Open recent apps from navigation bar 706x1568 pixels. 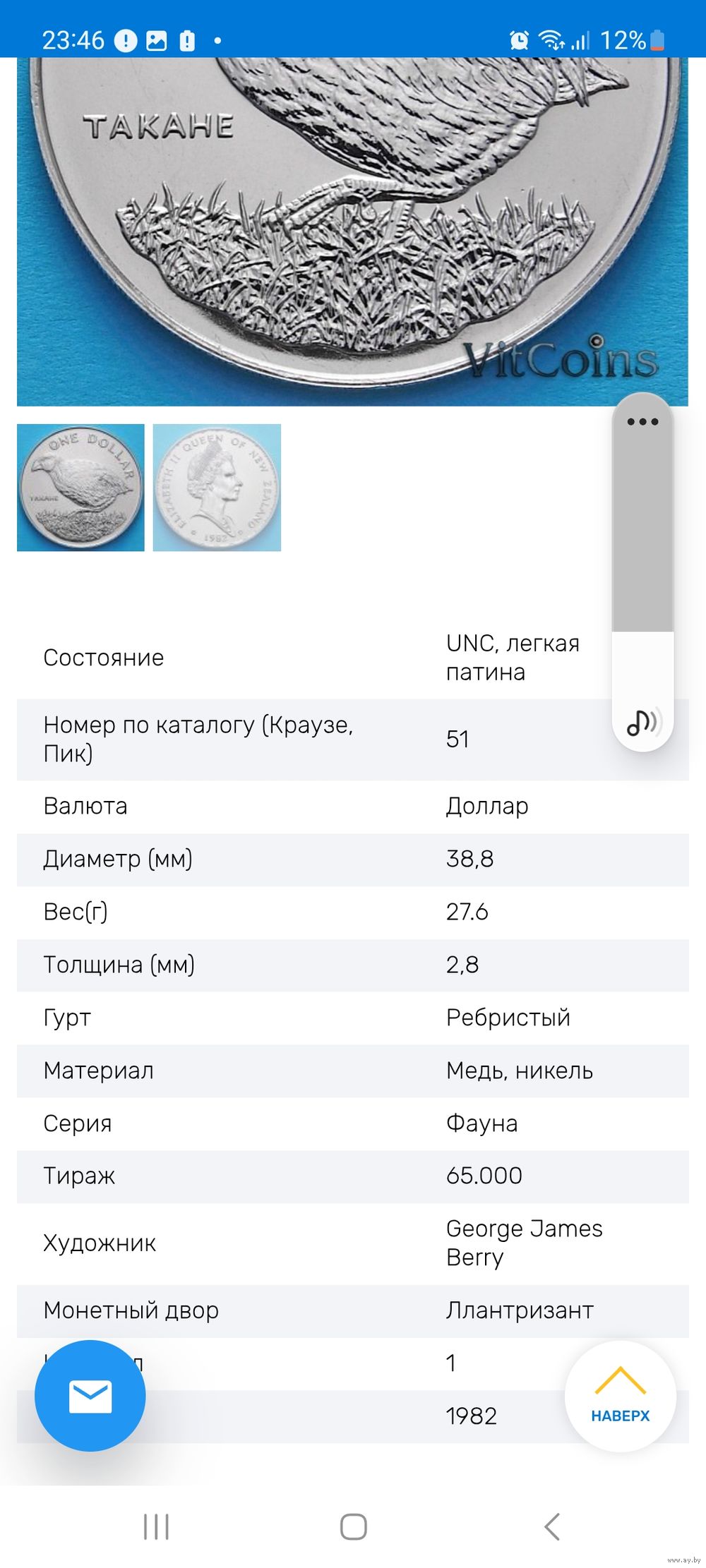click(x=156, y=1527)
